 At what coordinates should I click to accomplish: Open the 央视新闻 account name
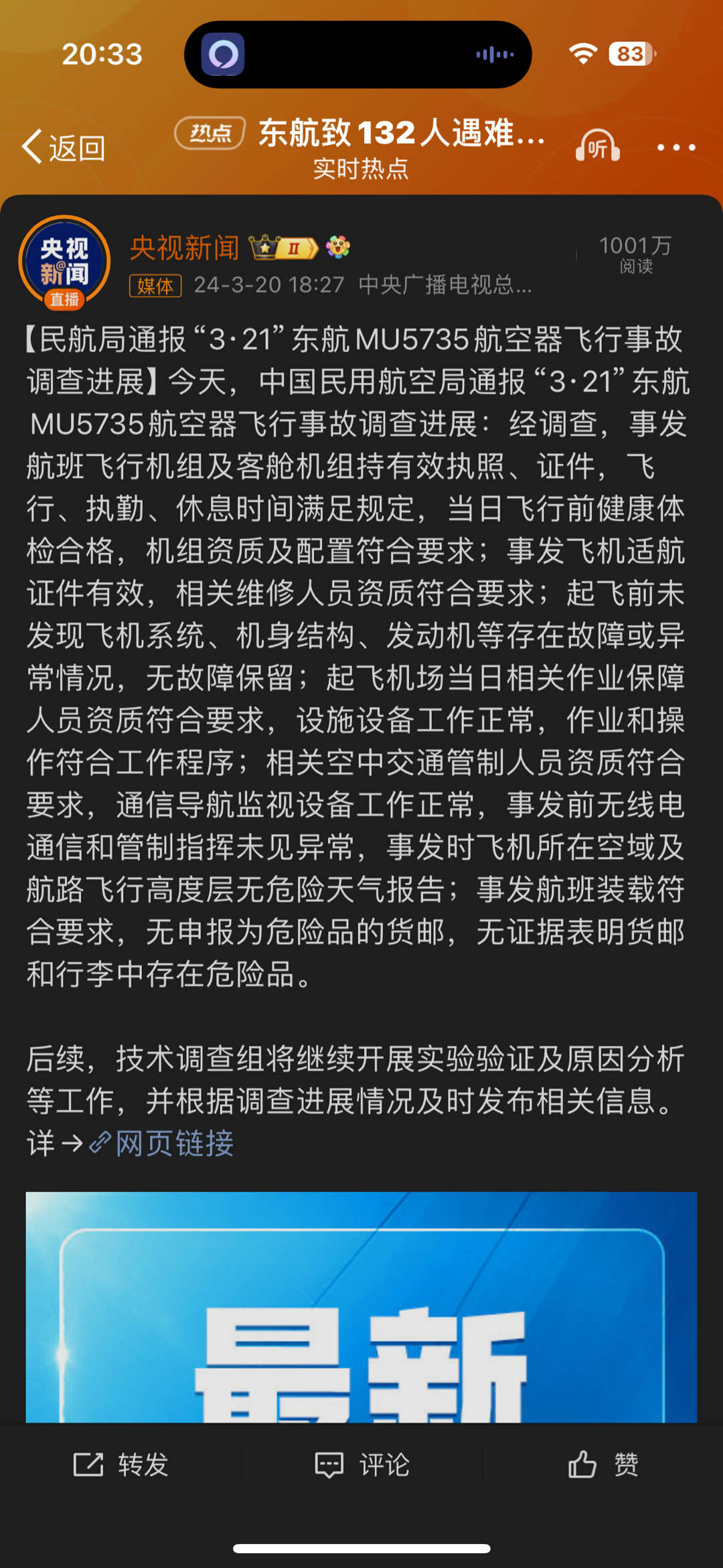coord(185,248)
